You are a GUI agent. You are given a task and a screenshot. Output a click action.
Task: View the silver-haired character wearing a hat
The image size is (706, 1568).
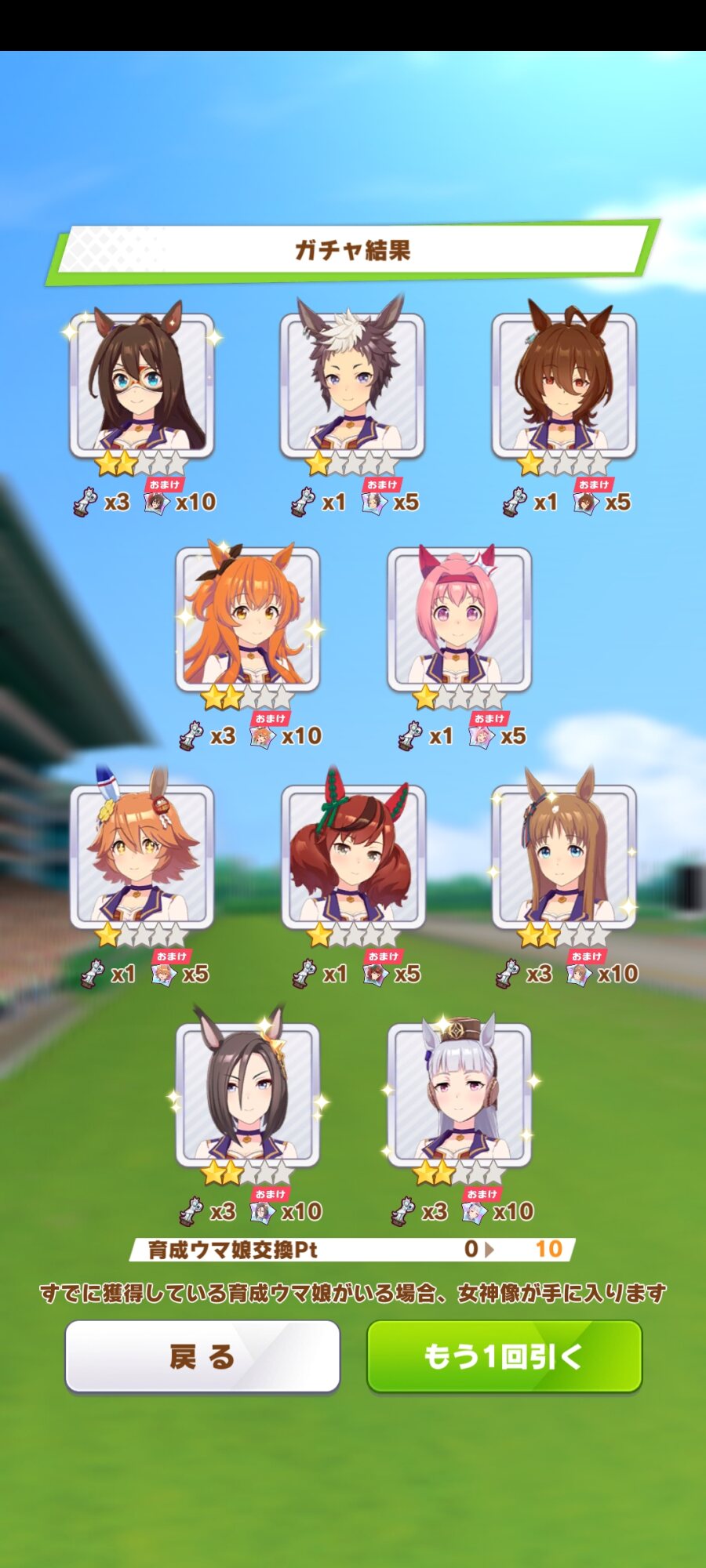[x=459, y=1094]
